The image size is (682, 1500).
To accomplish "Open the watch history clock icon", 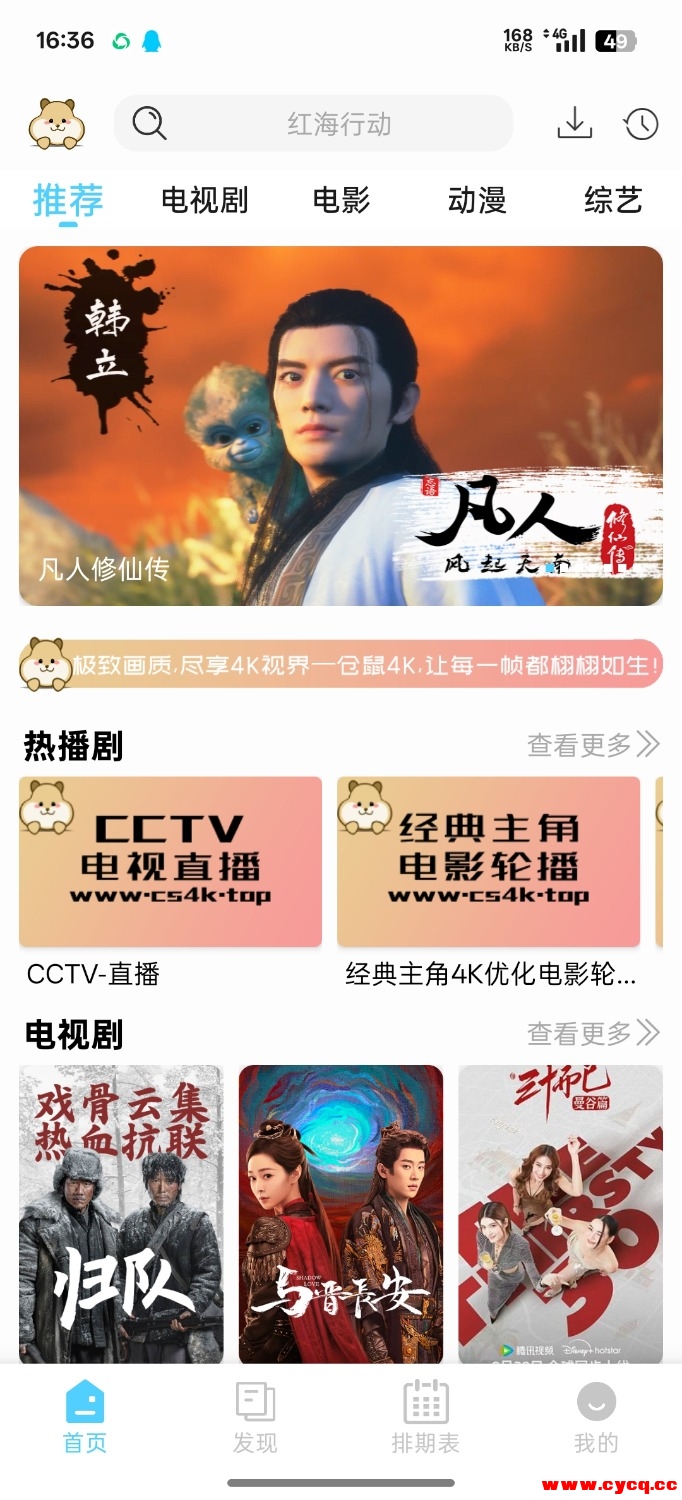I will [x=641, y=124].
